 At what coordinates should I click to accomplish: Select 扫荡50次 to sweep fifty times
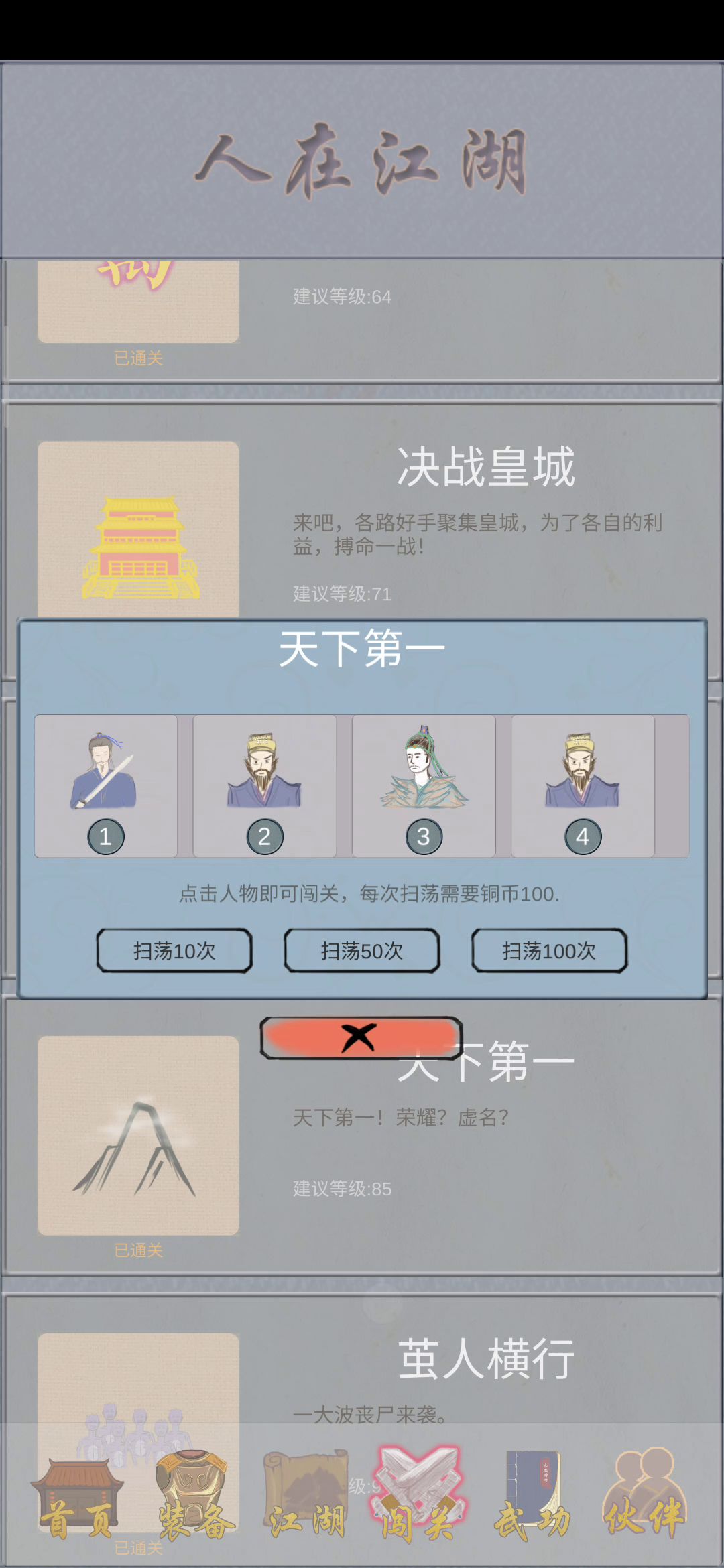coord(362,951)
